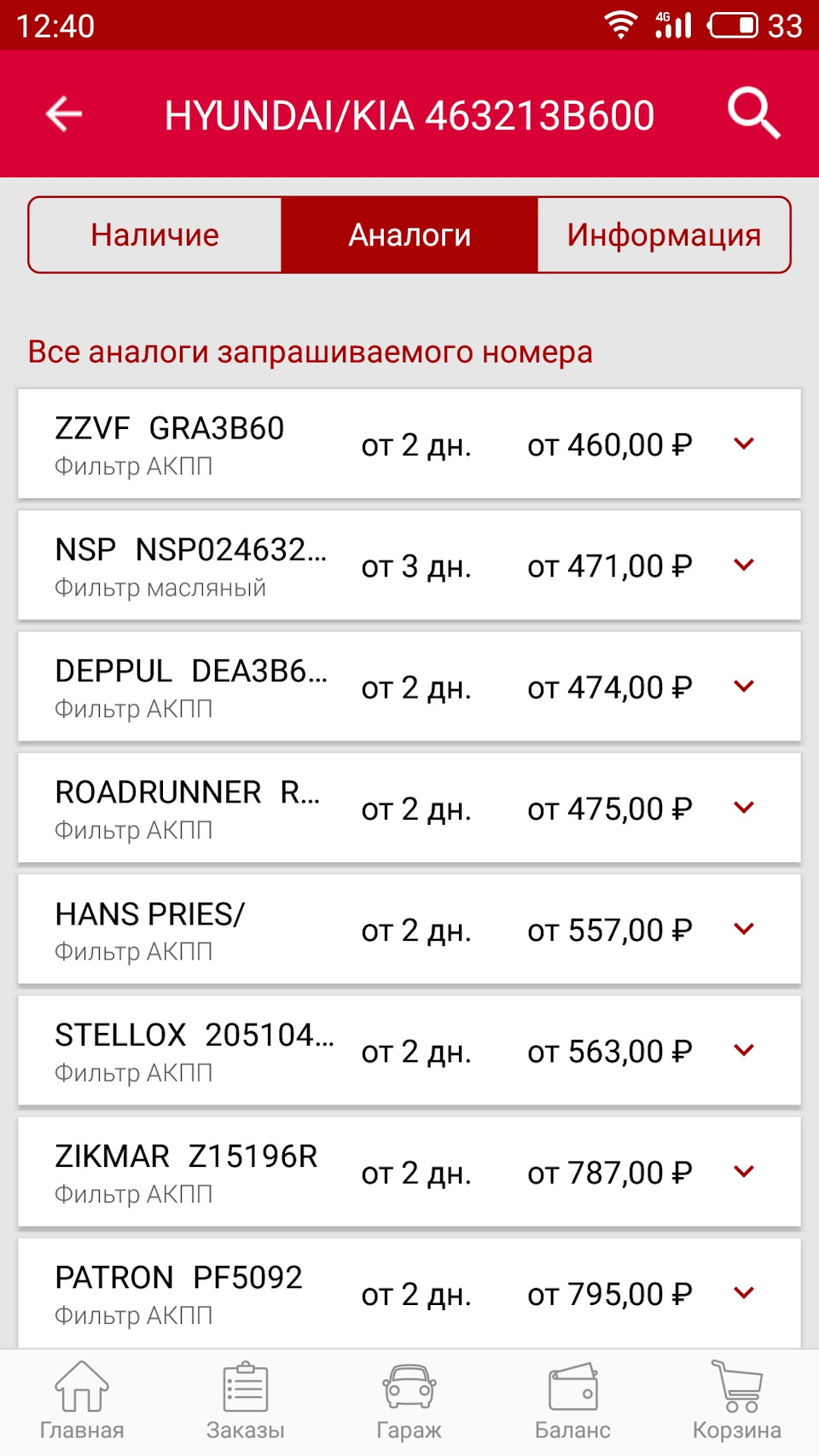Open the Заказы orders section

click(244, 1399)
